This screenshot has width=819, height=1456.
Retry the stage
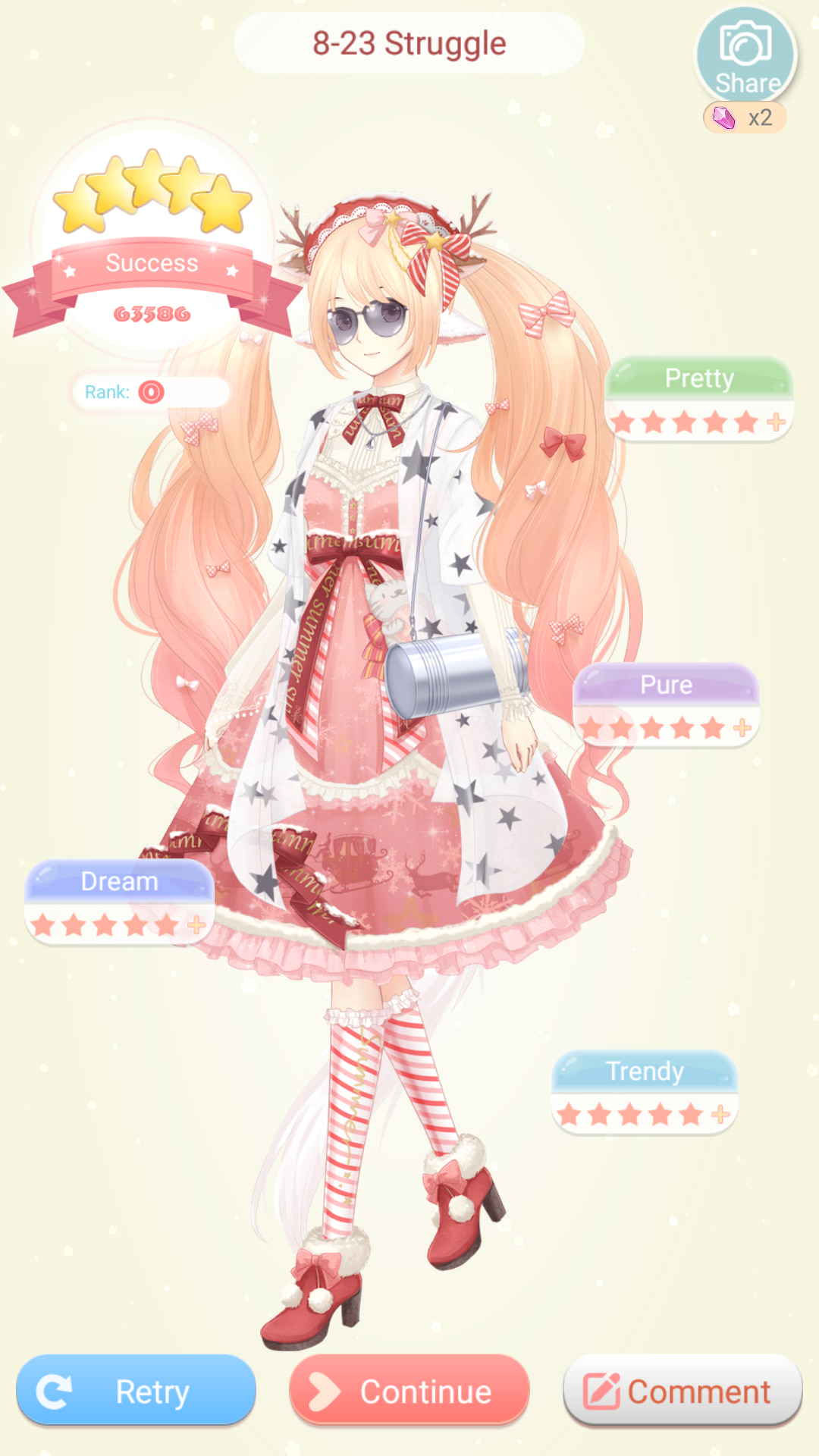[x=136, y=1390]
